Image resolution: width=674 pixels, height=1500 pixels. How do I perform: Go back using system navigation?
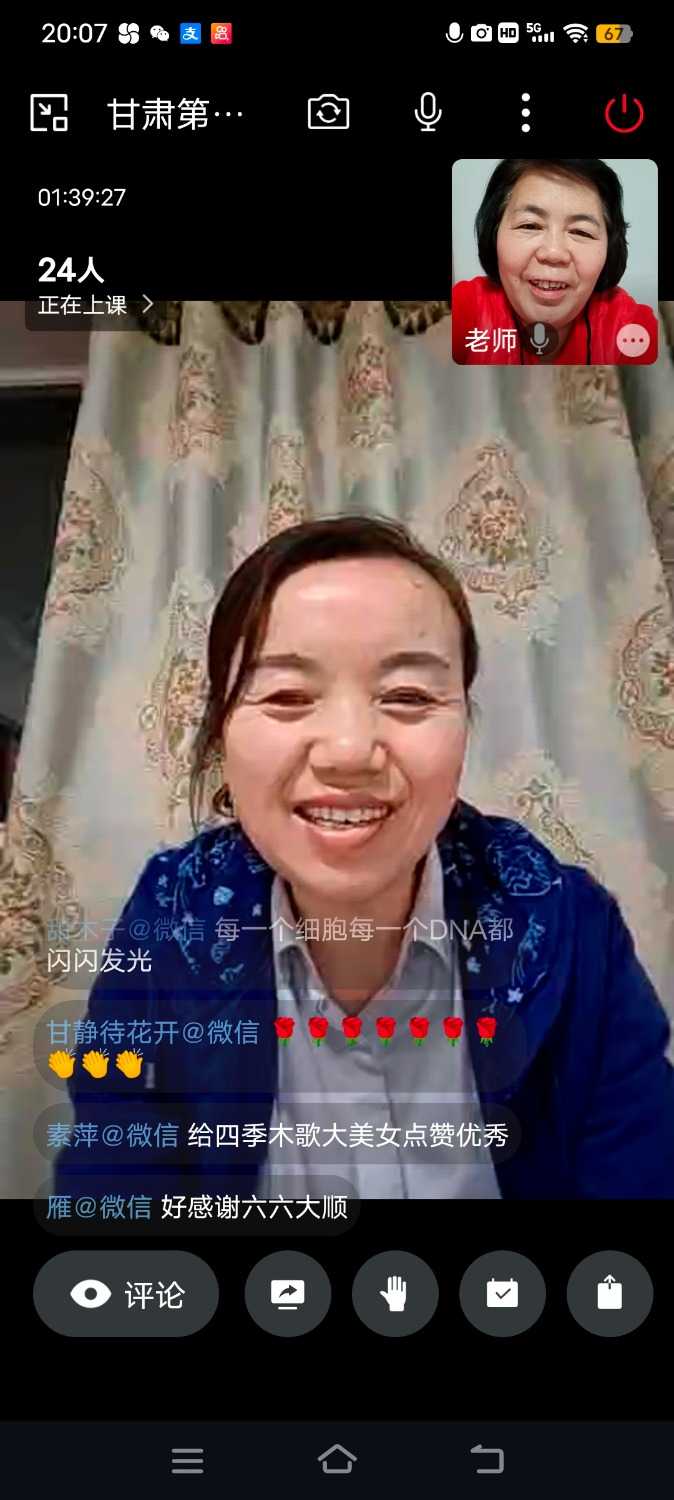(x=487, y=1460)
